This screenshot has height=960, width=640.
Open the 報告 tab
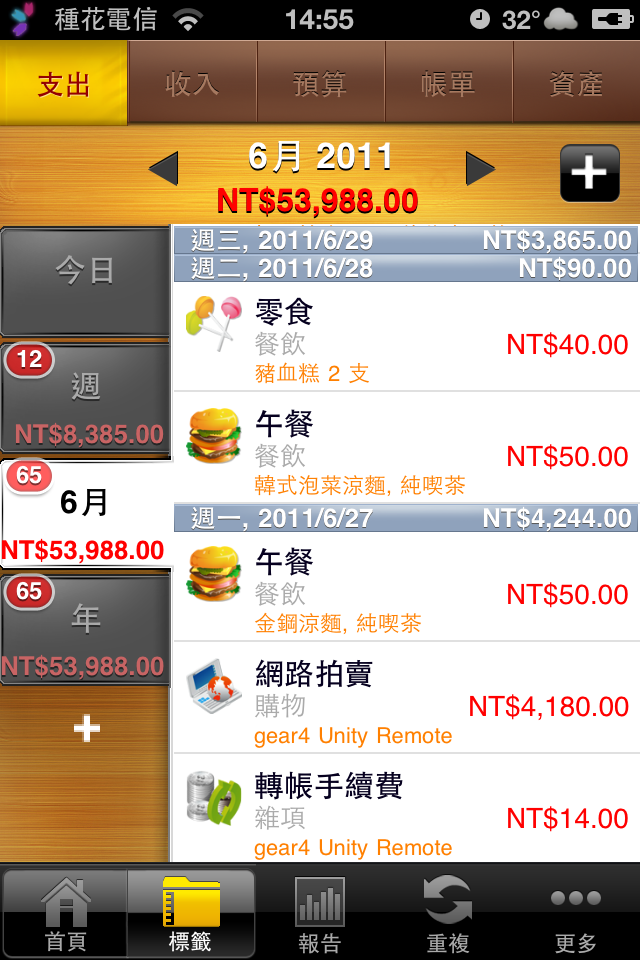pyautogui.click(x=320, y=914)
